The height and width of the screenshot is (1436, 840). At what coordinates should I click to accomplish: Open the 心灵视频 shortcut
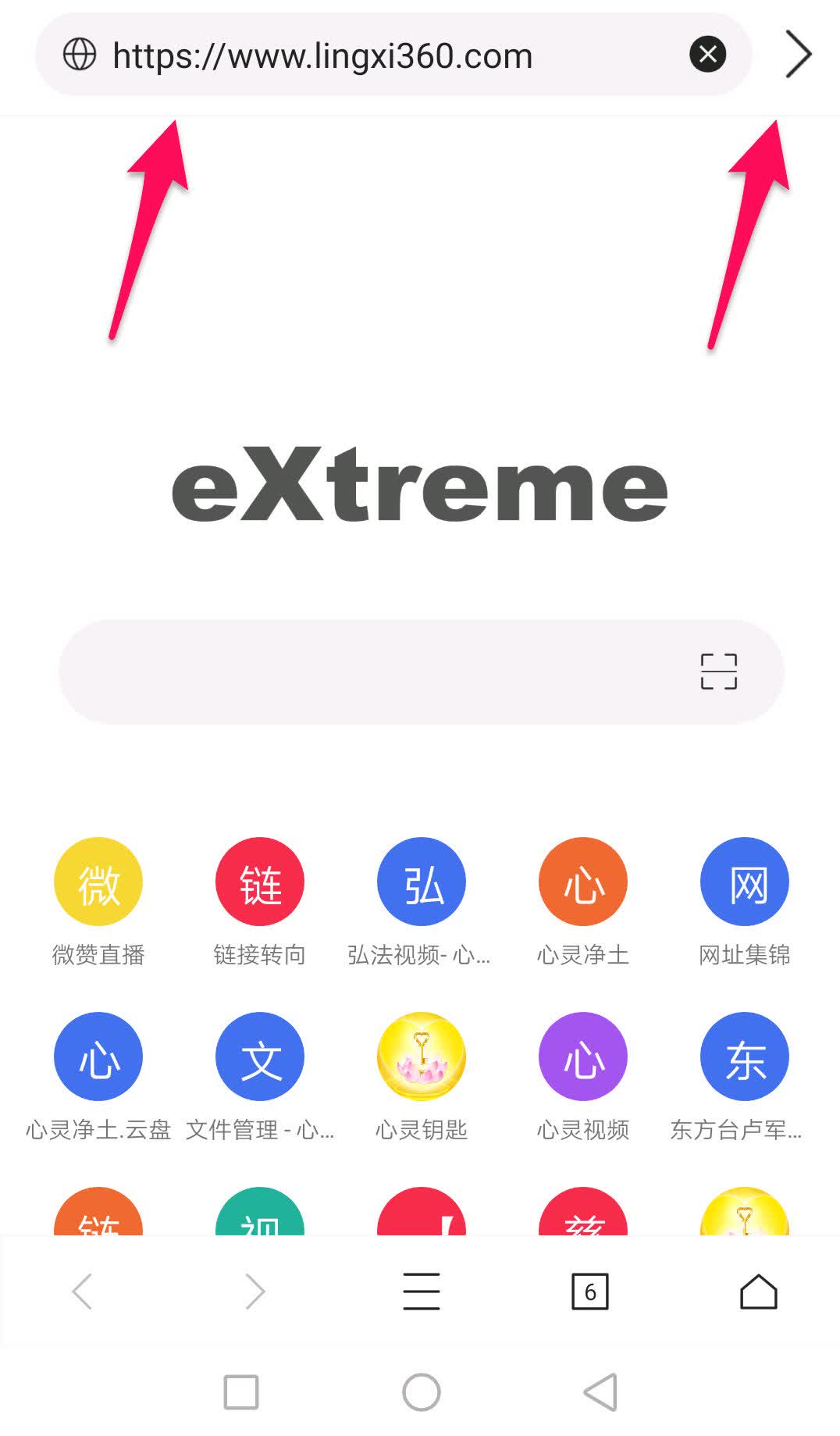(x=583, y=1057)
